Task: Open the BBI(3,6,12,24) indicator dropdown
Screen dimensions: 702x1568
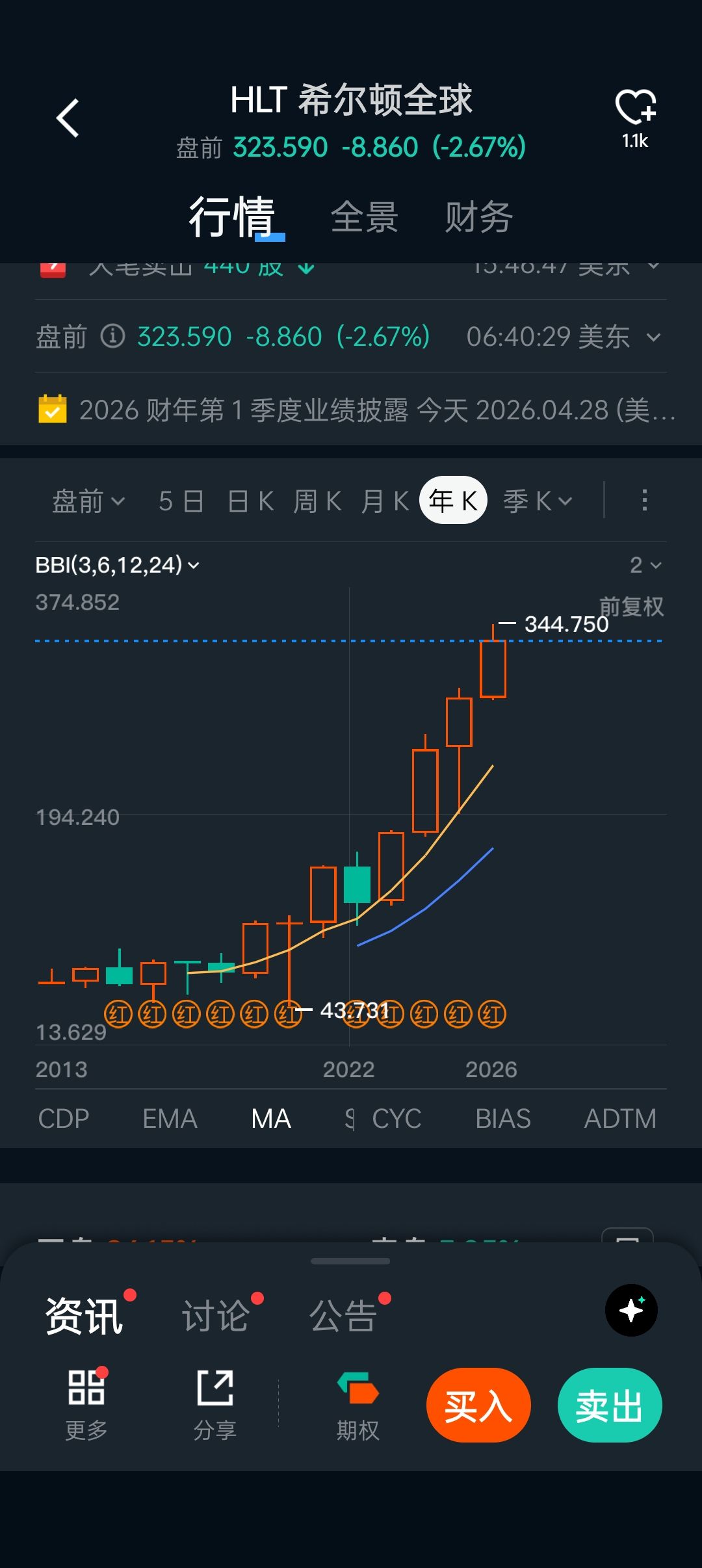Action: 118,565
